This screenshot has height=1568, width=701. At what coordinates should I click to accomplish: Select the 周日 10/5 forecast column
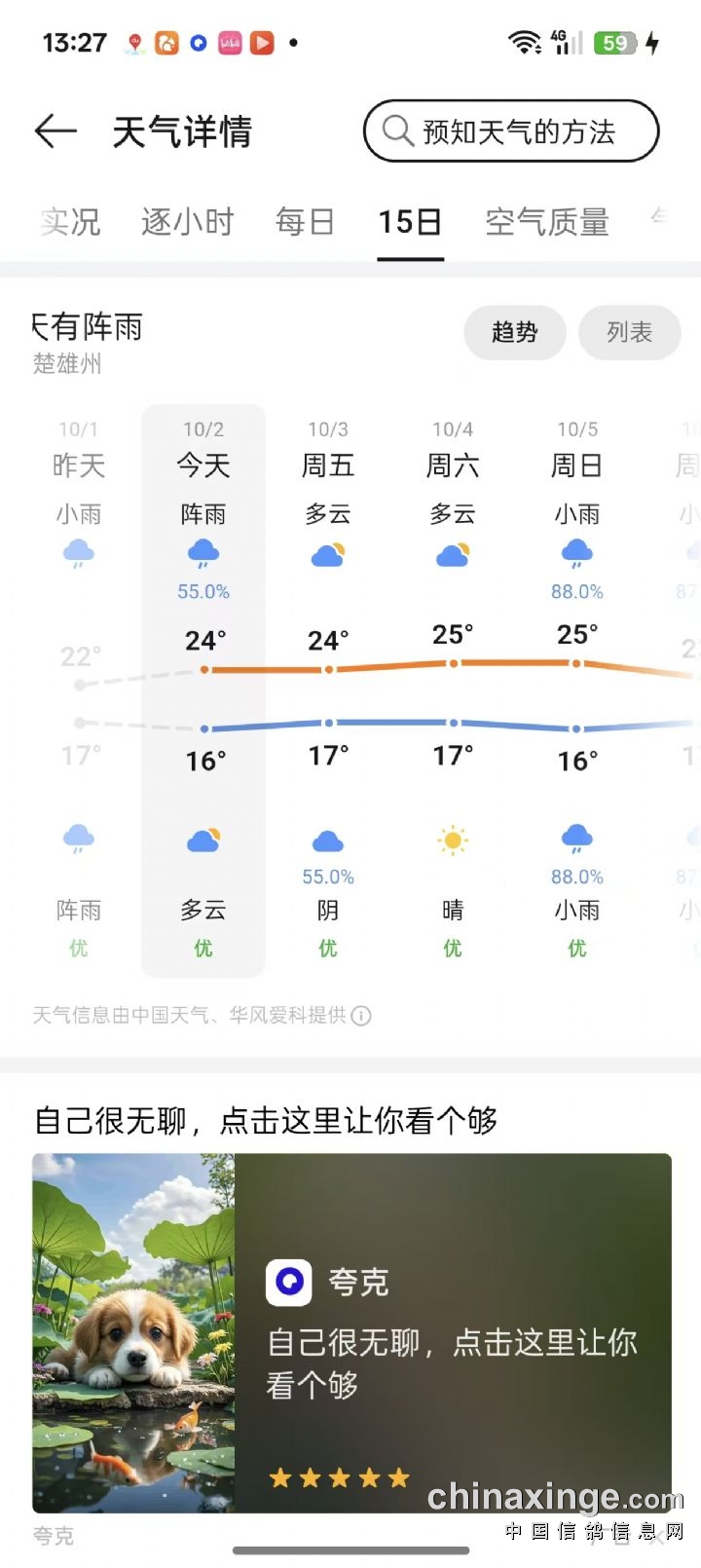(x=577, y=682)
